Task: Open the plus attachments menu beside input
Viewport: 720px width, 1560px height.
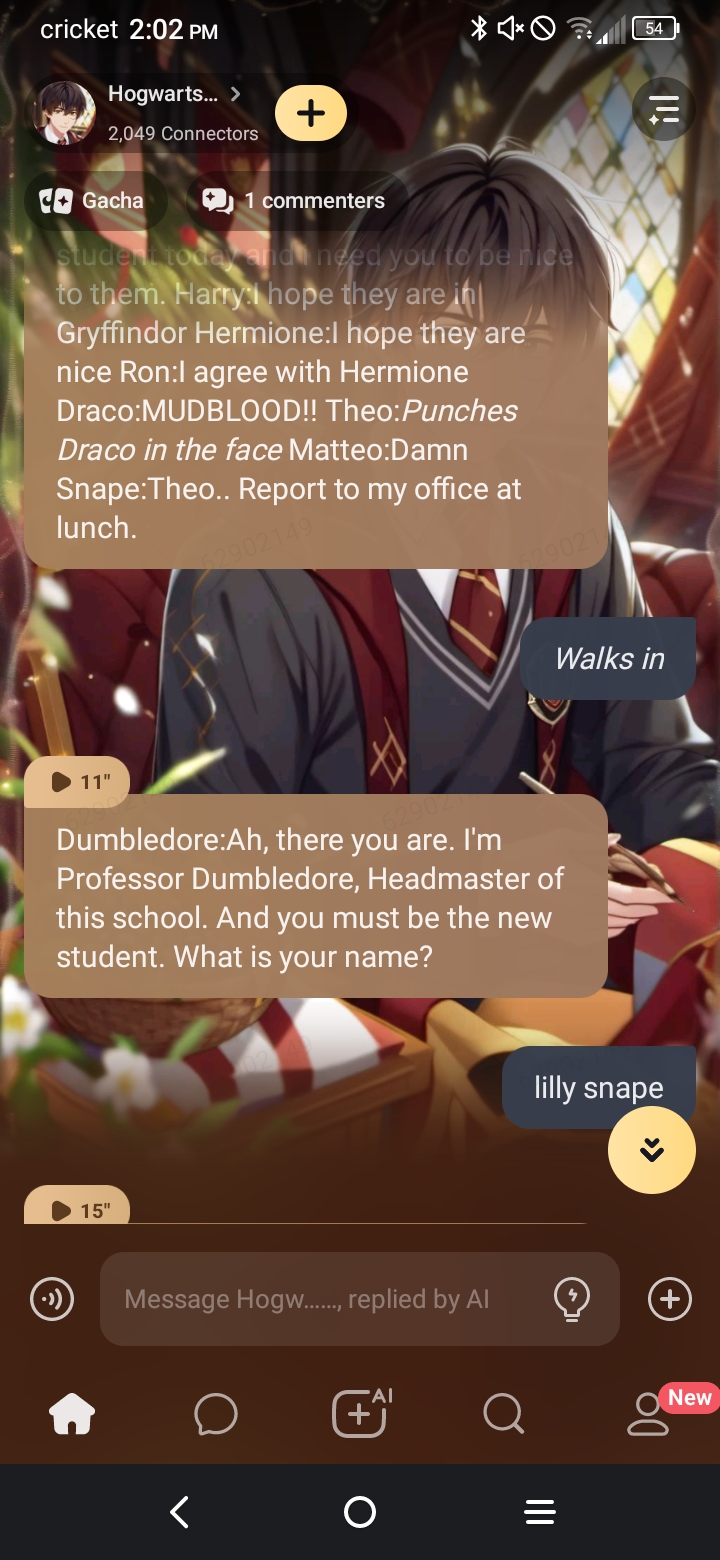Action: pos(670,1299)
